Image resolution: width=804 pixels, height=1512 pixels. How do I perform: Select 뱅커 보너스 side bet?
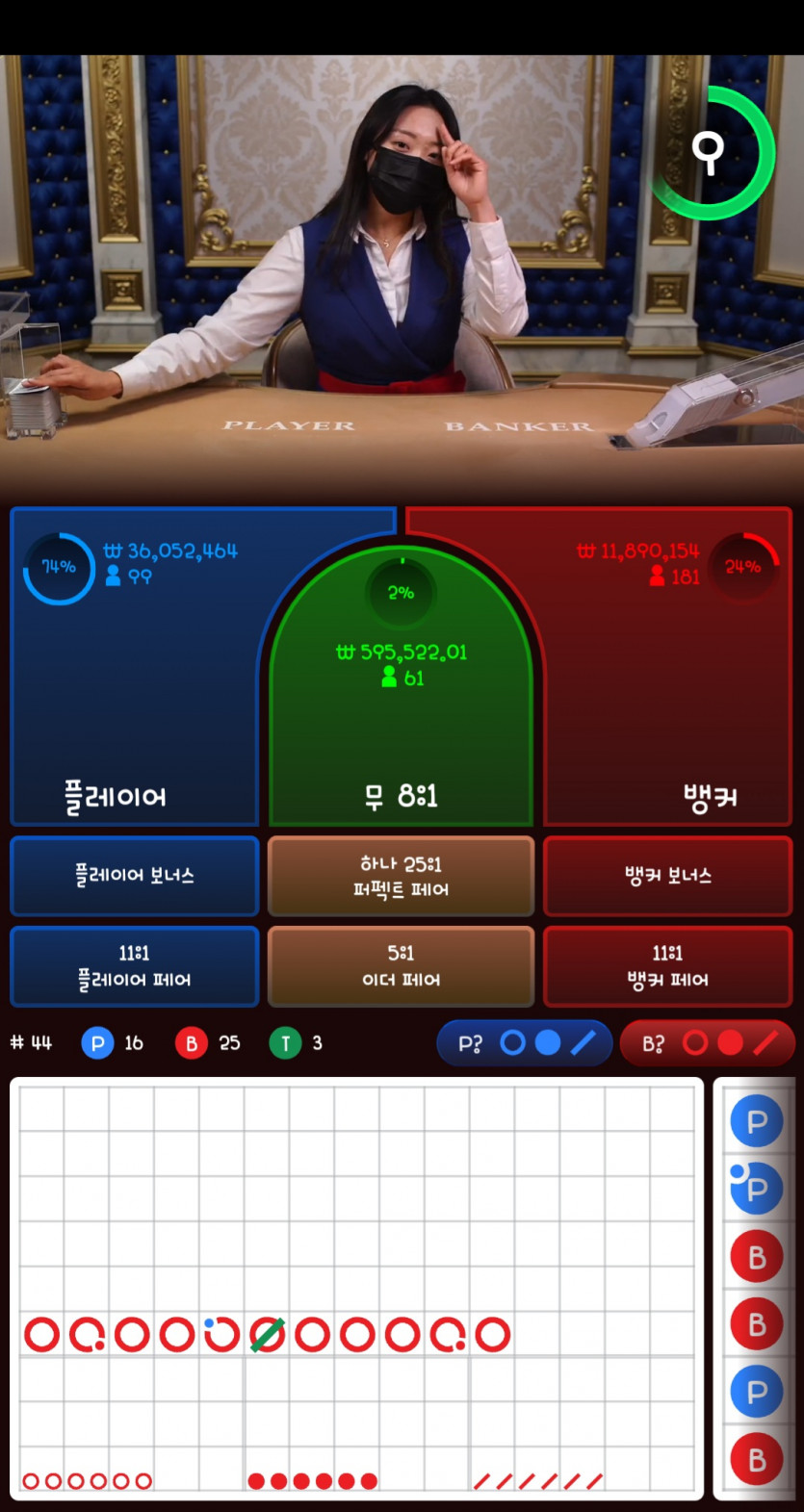coord(667,876)
